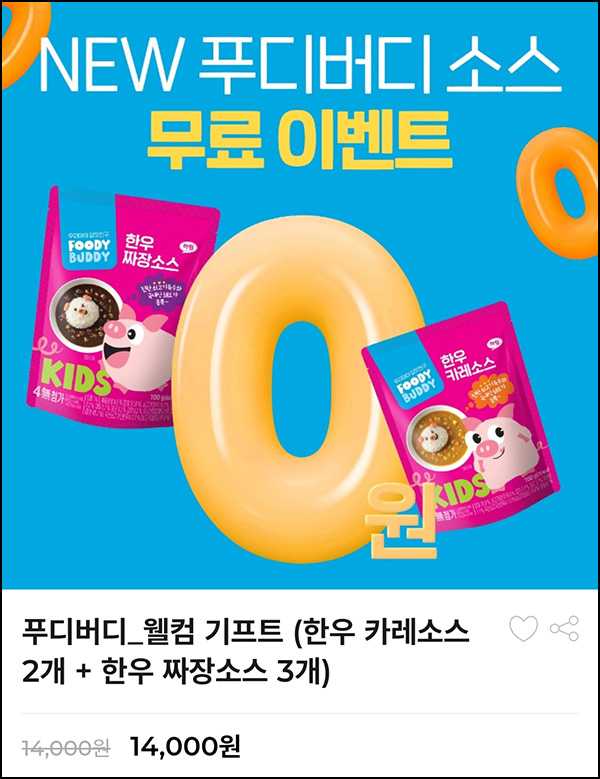Add the Foody Buddy welcome gift to wishlist
The height and width of the screenshot is (779, 600).
click(523, 629)
